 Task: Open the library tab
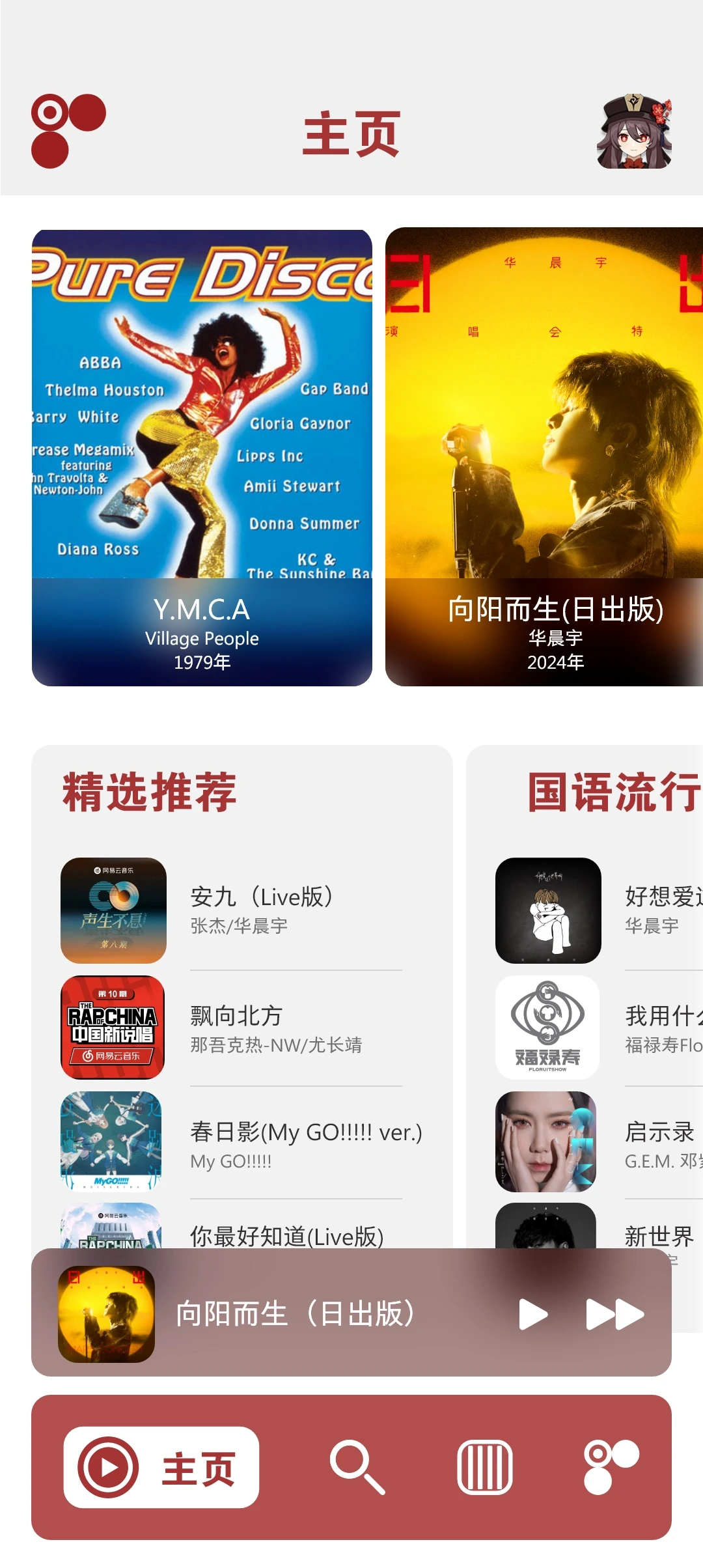point(485,1468)
